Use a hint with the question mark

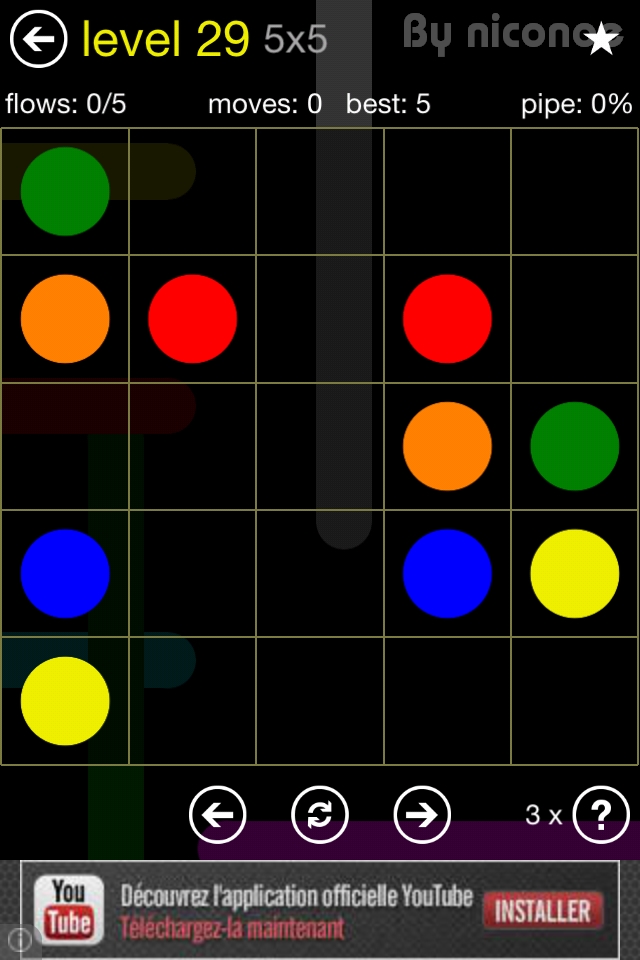[601, 815]
